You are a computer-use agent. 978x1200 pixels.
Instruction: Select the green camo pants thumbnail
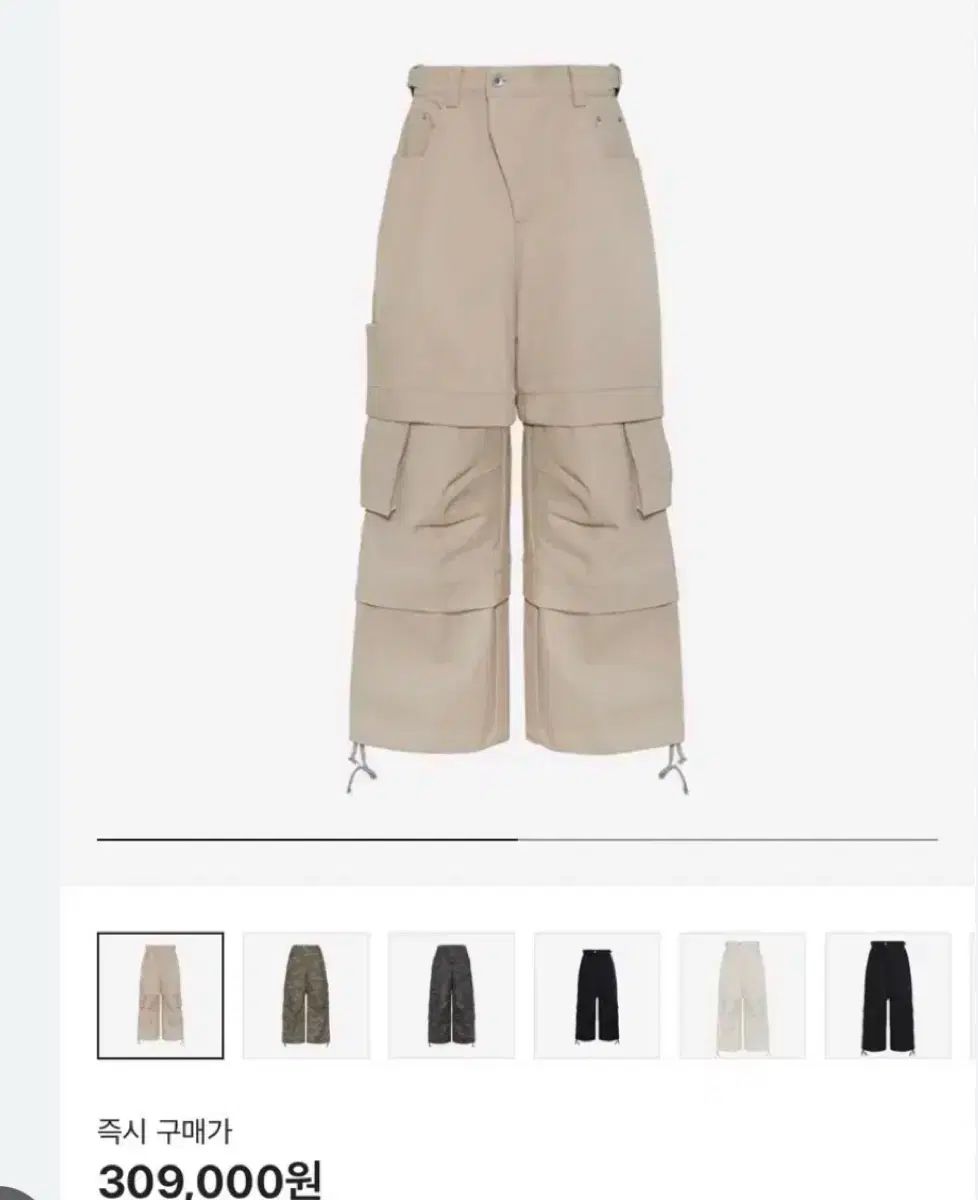click(306, 995)
